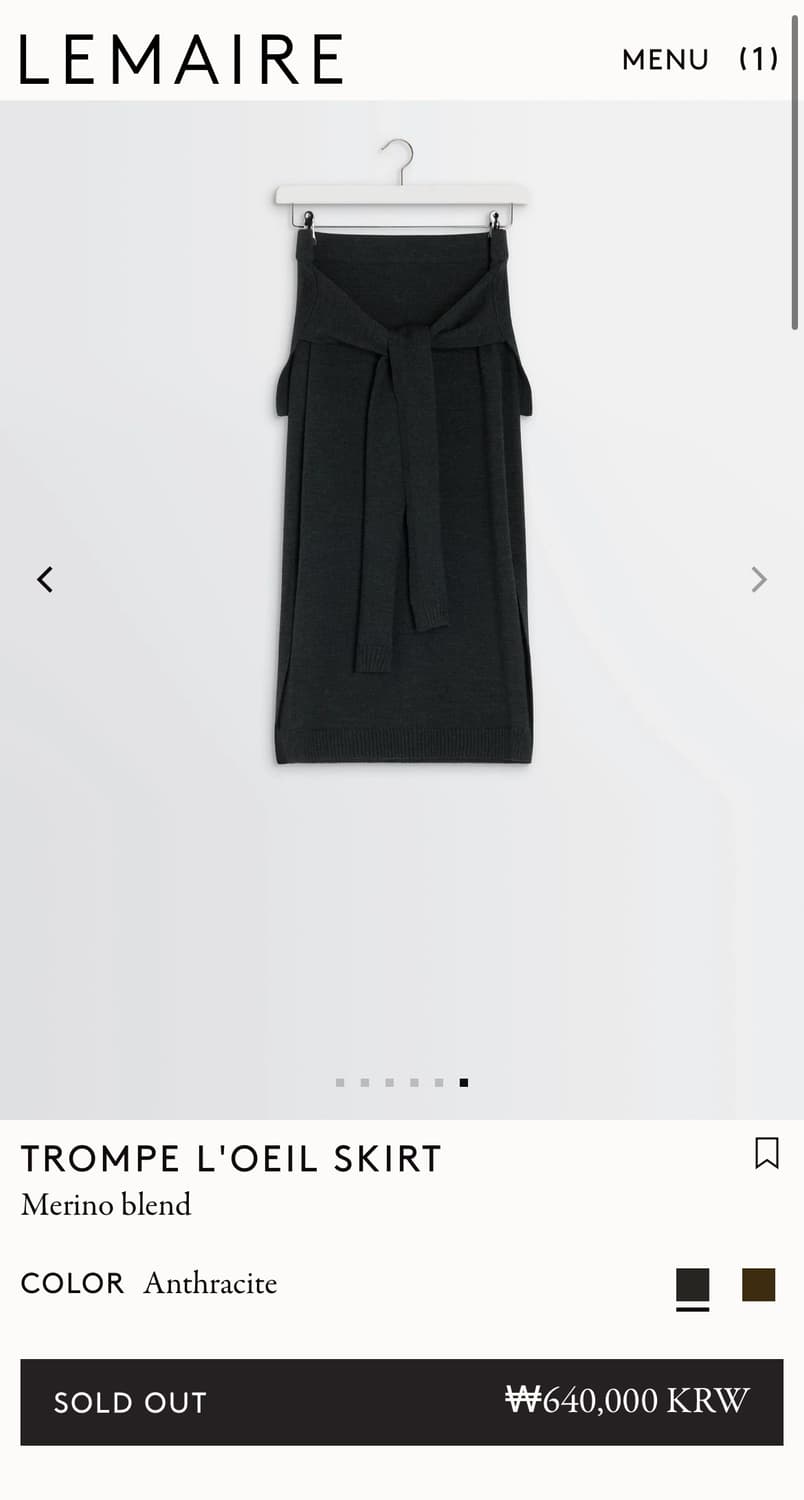This screenshot has width=804, height=1500.
Task: Click the TROMPE L'OEIL SKIRT title
Action: coord(231,1158)
